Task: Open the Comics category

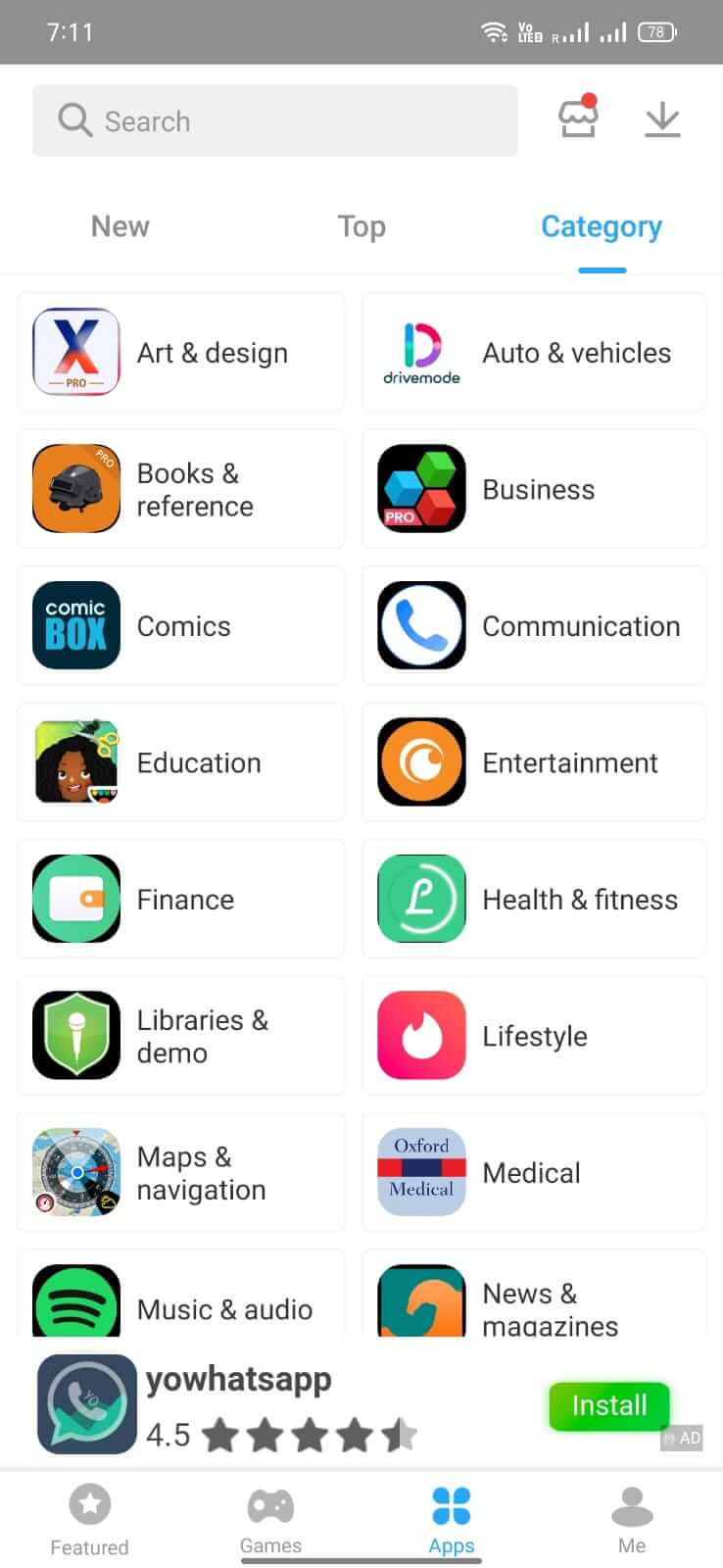Action: click(181, 626)
